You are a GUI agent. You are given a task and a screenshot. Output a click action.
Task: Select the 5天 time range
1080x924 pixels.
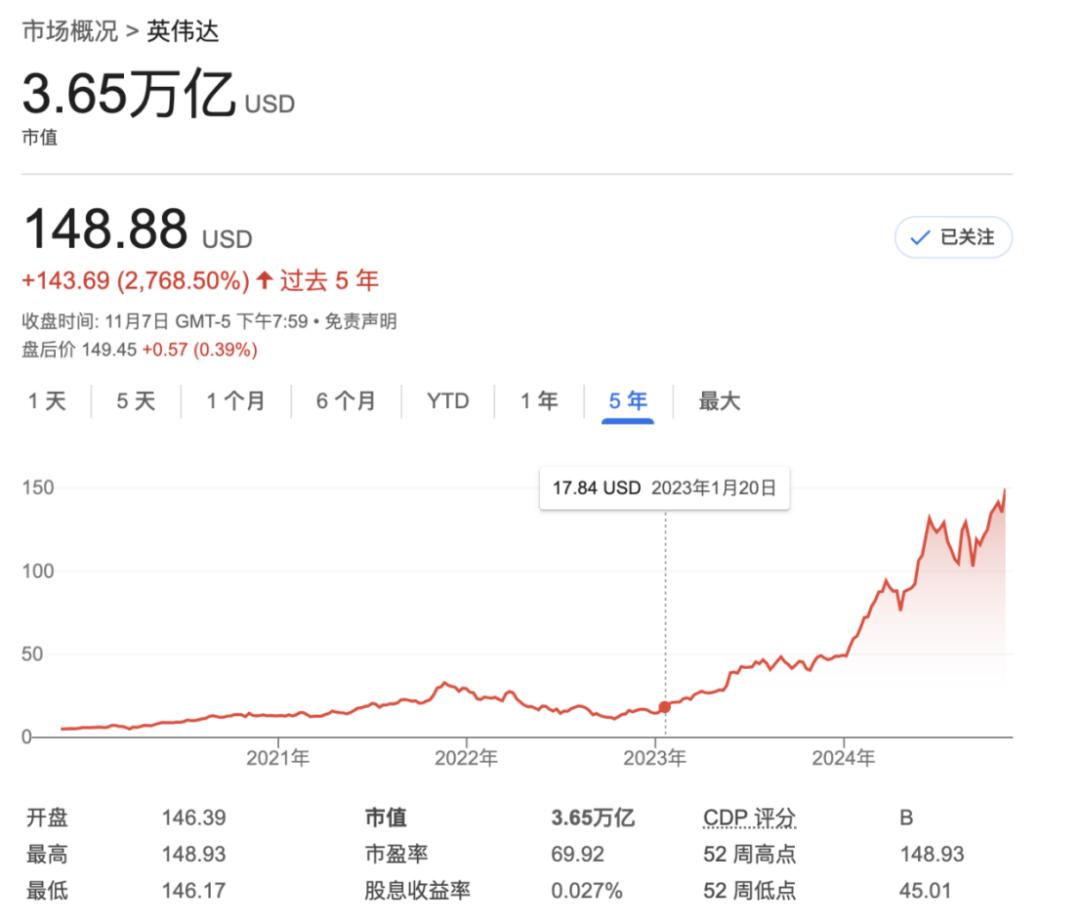point(136,402)
